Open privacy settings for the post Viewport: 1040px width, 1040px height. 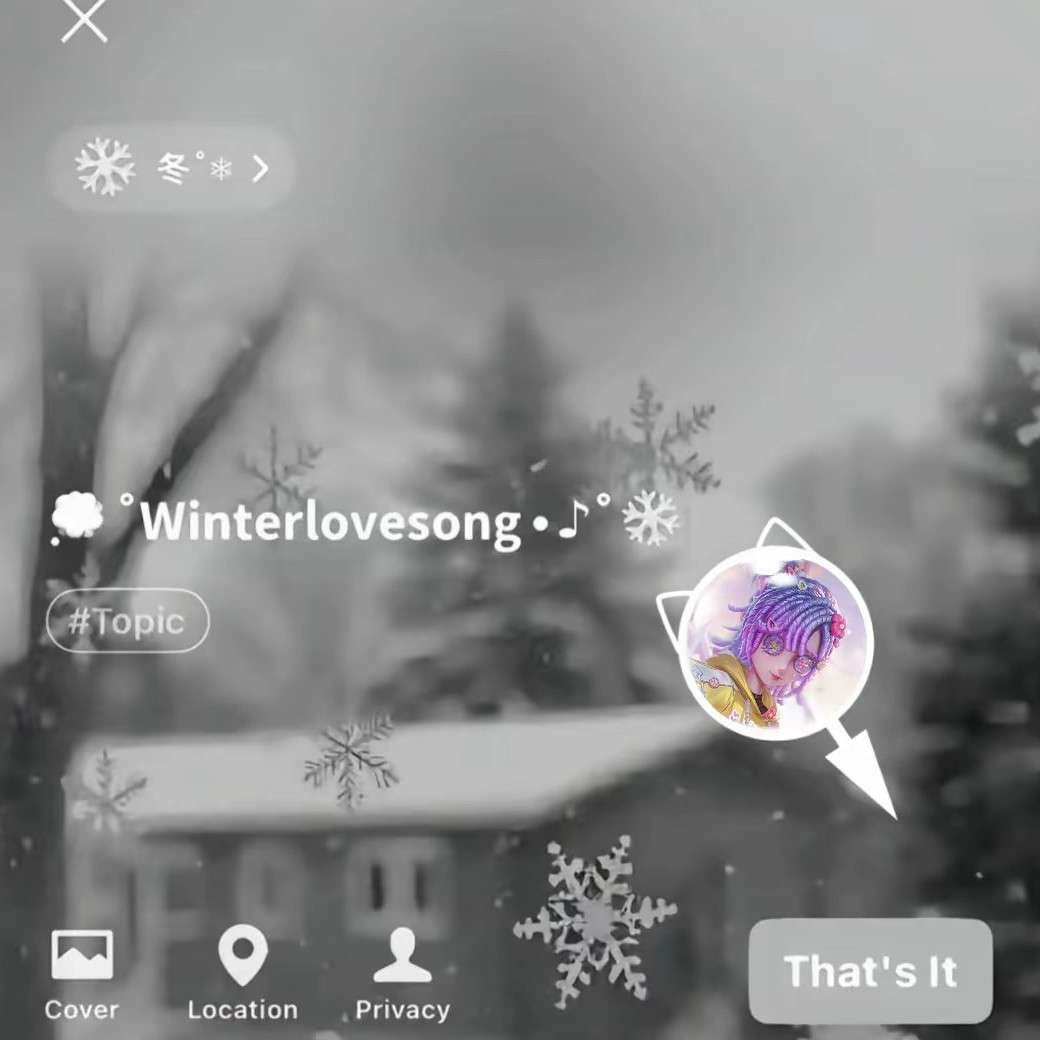[402, 975]
